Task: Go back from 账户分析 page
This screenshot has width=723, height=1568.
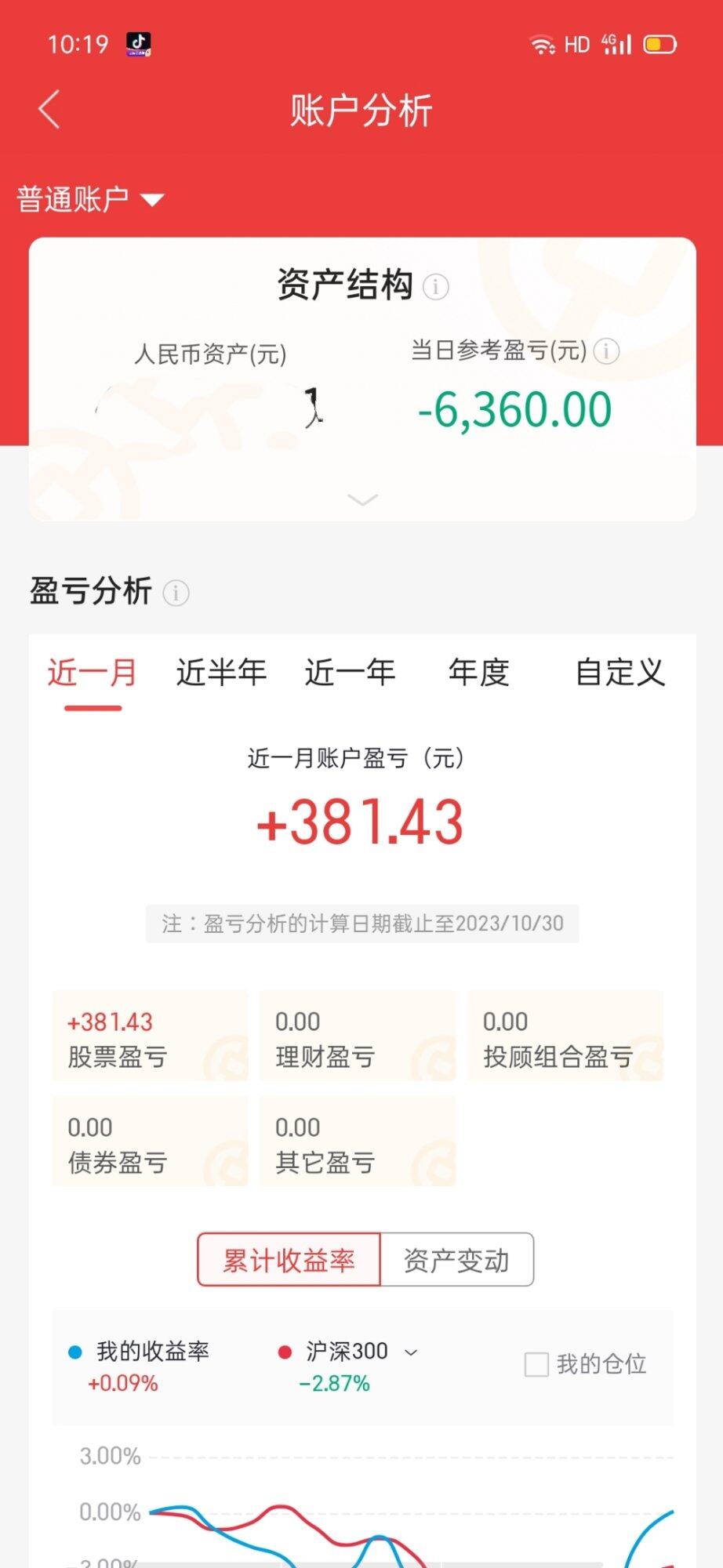Action: 49,109
